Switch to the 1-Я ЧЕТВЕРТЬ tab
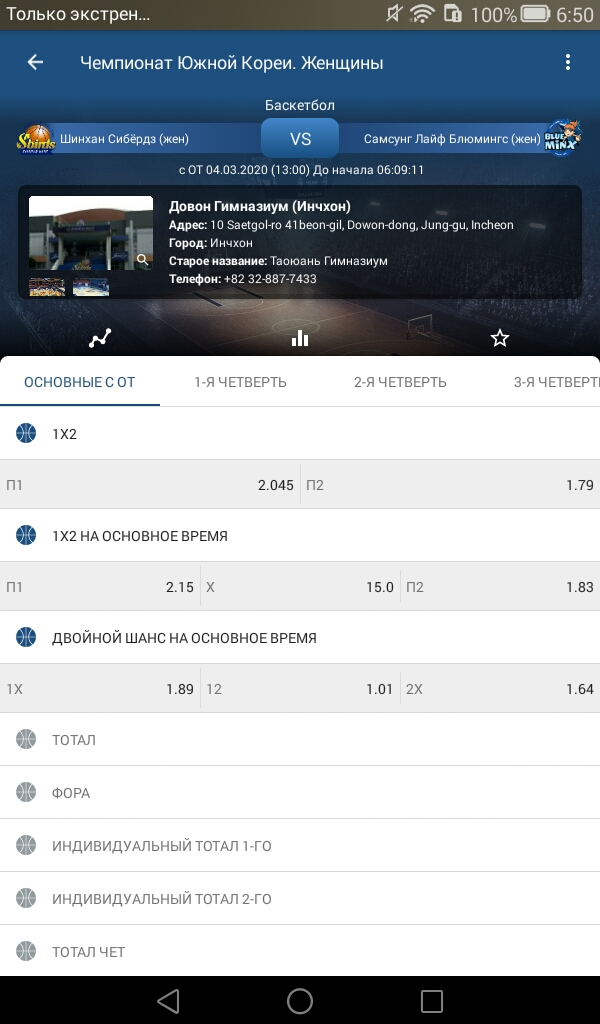The image size is (600, 1024). (x=240, y=382)
